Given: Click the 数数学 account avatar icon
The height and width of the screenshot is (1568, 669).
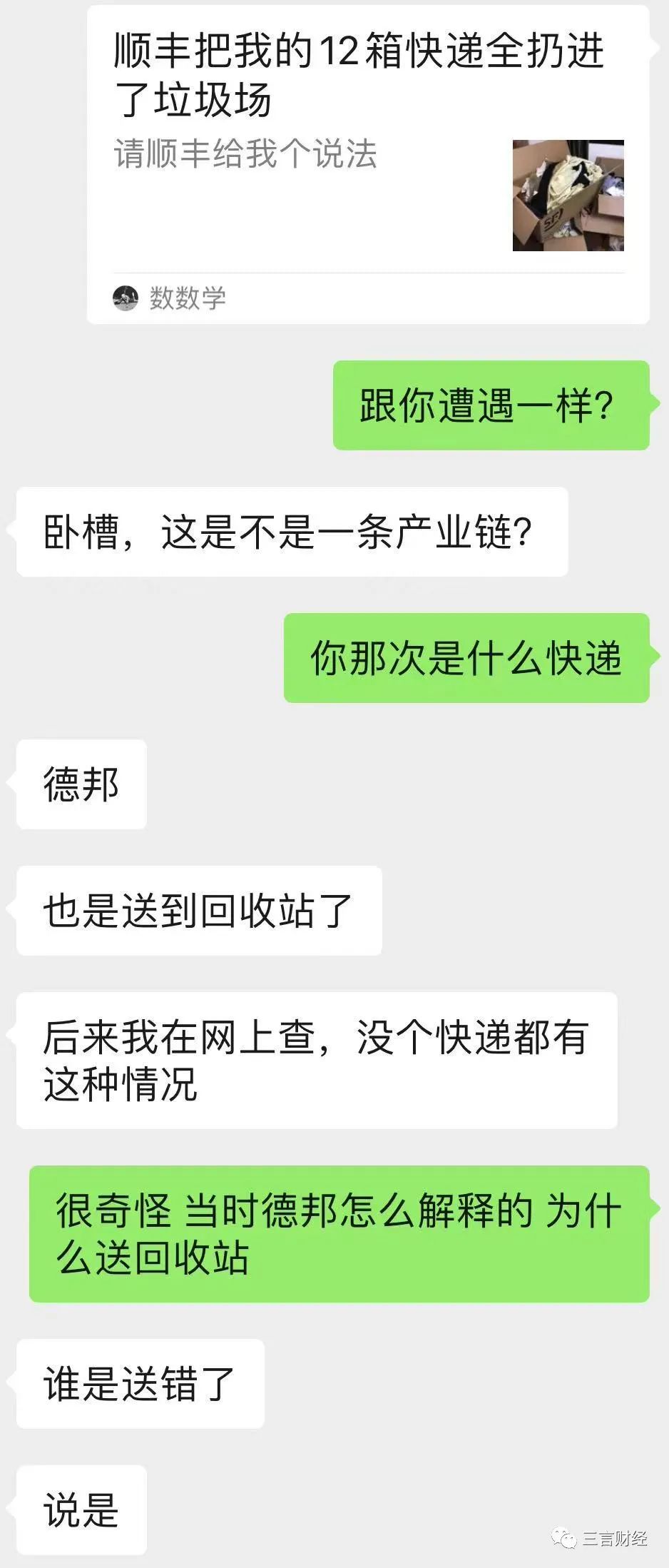Looking at the screenshot, I should [126, 298].
